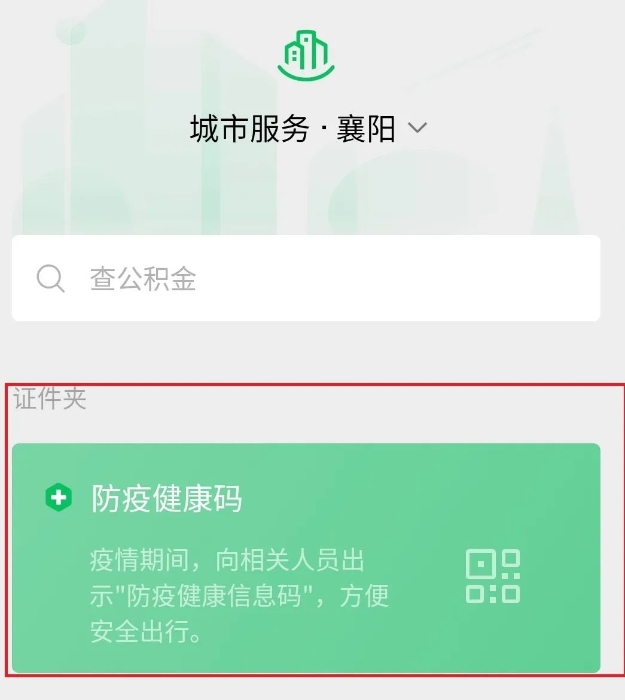This screenshot has height=700, width=625.
Task: Open the city selector for 襄阳
Action: pyautogui.click(x=380, y=129)
